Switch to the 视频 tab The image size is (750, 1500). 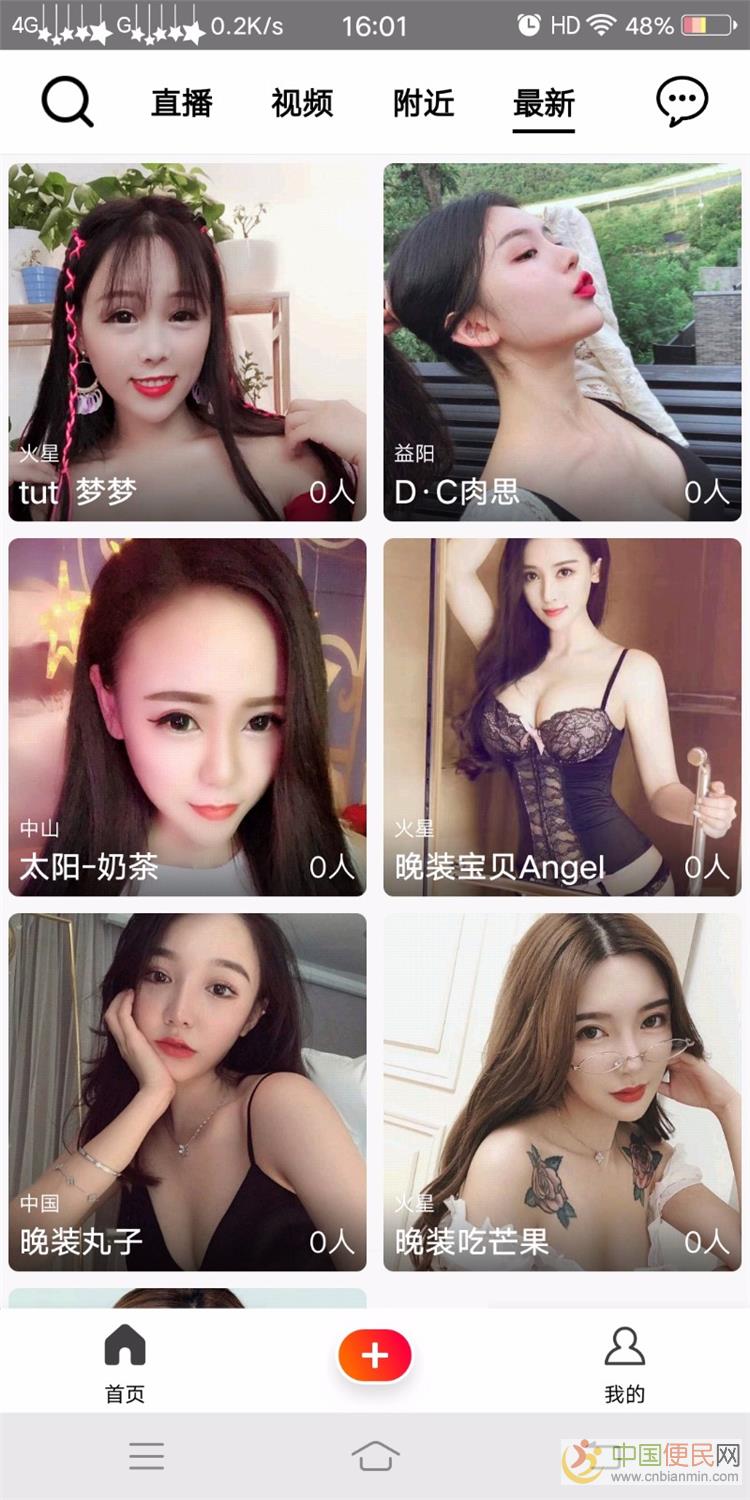pos(302,103)
